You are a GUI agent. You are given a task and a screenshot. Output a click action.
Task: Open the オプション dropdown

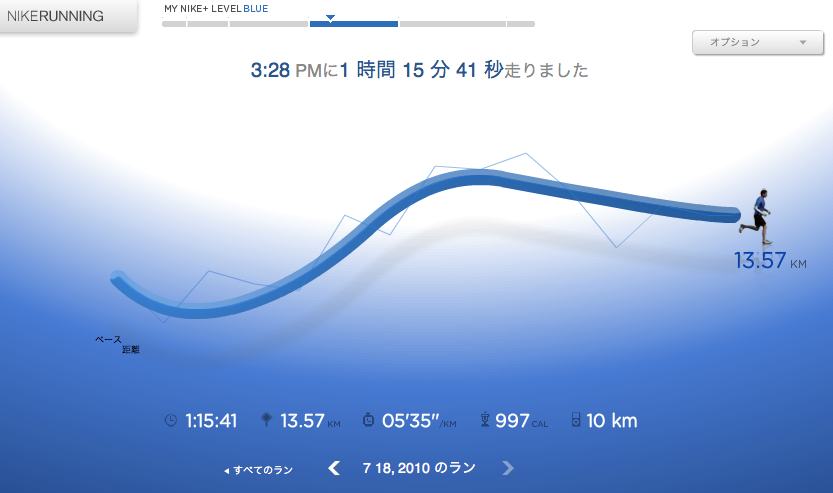(758, 42)
